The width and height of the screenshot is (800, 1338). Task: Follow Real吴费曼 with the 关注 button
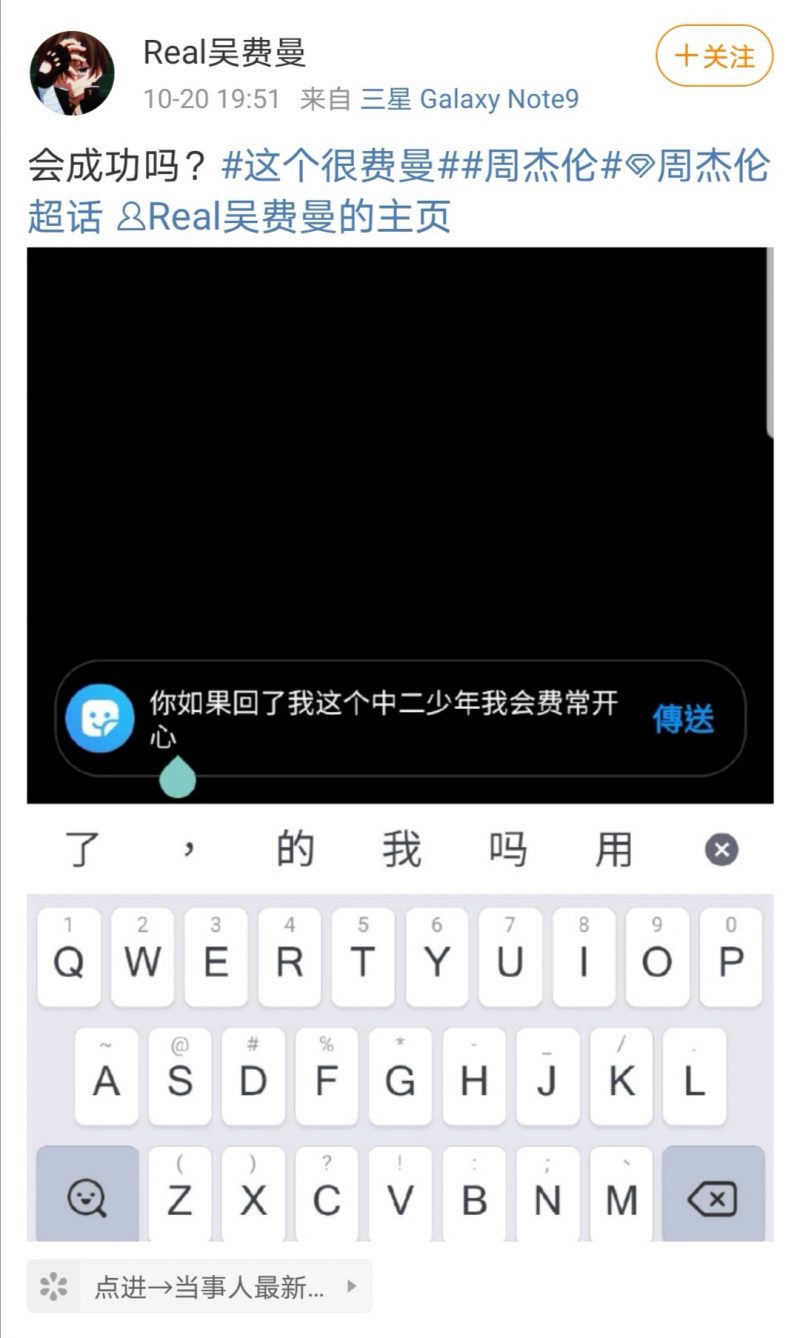coord(714,56)
